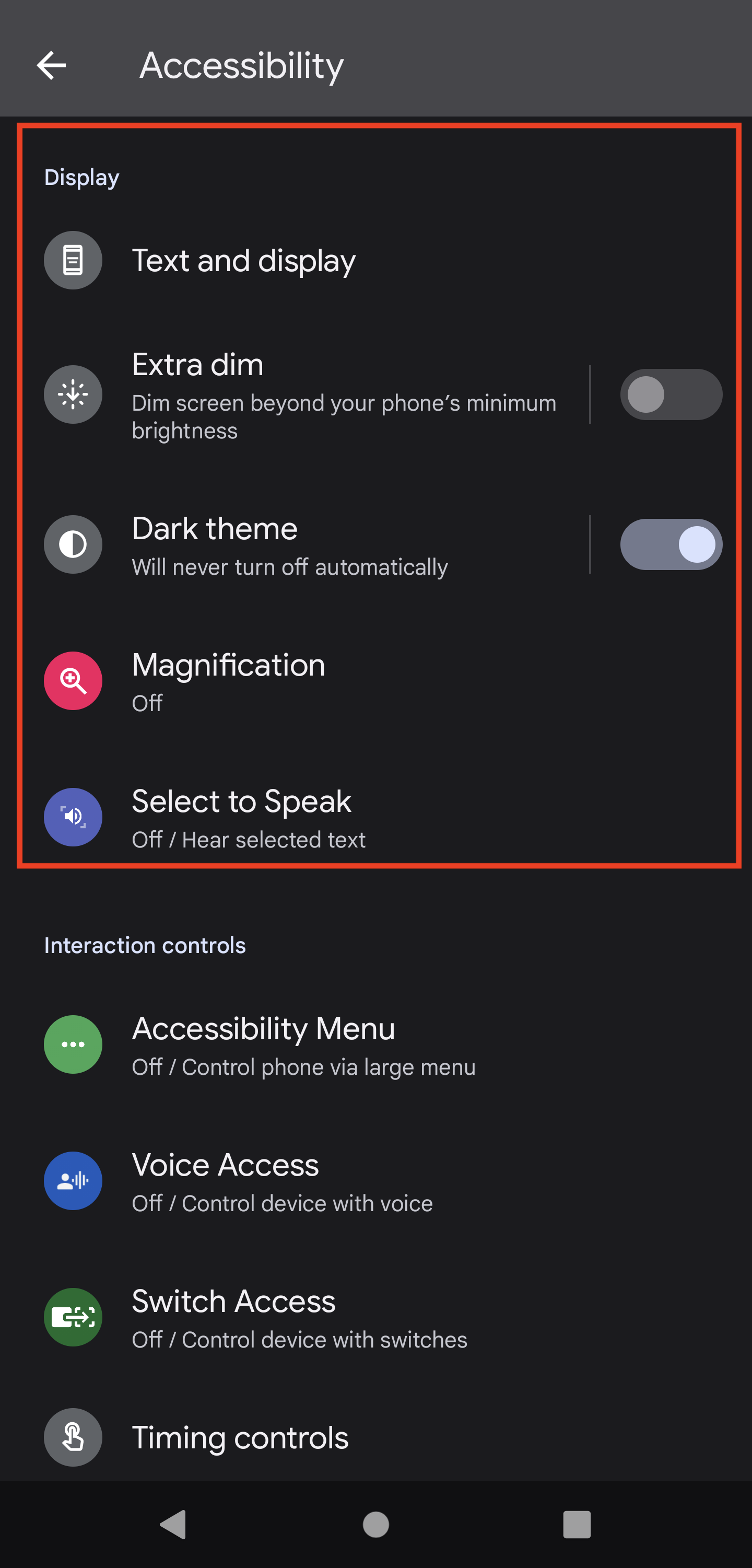Open Text and display settings
This screenshot has height=1568, width=752.
(x=376, y=261)
